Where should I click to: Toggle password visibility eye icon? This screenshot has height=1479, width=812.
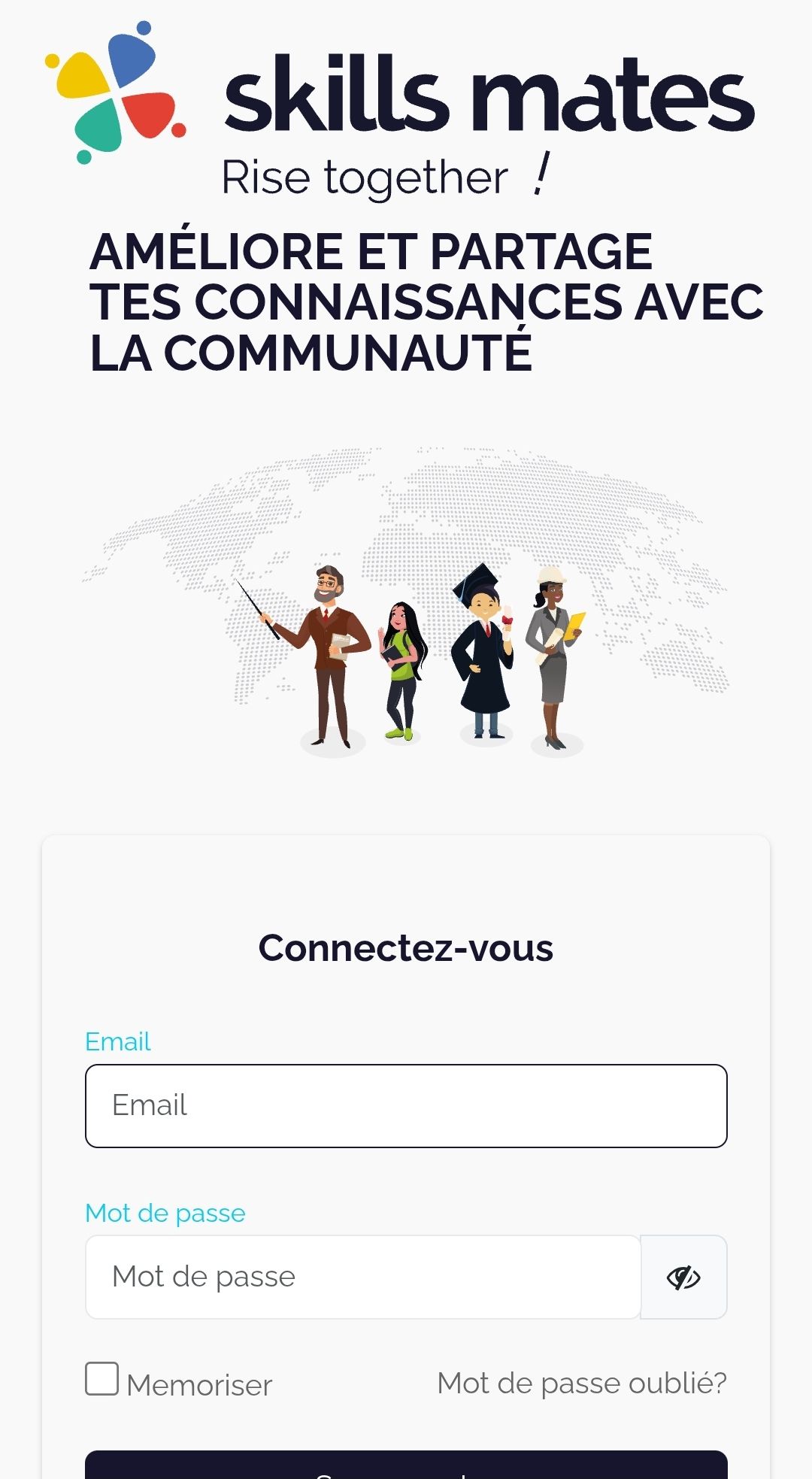tap(683, 1277)
